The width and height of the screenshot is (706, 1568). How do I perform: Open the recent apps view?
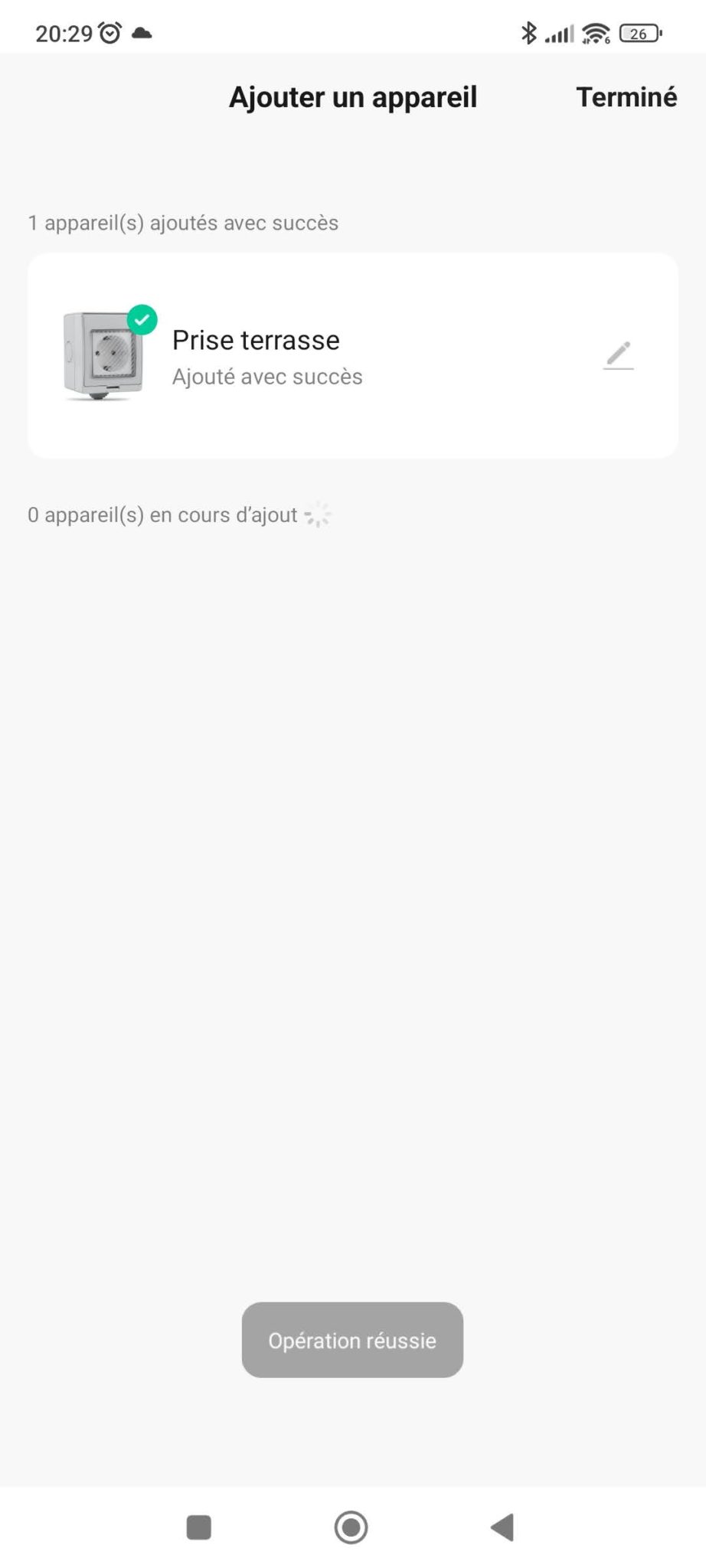pyautogui.click(x=199, y=1527)
